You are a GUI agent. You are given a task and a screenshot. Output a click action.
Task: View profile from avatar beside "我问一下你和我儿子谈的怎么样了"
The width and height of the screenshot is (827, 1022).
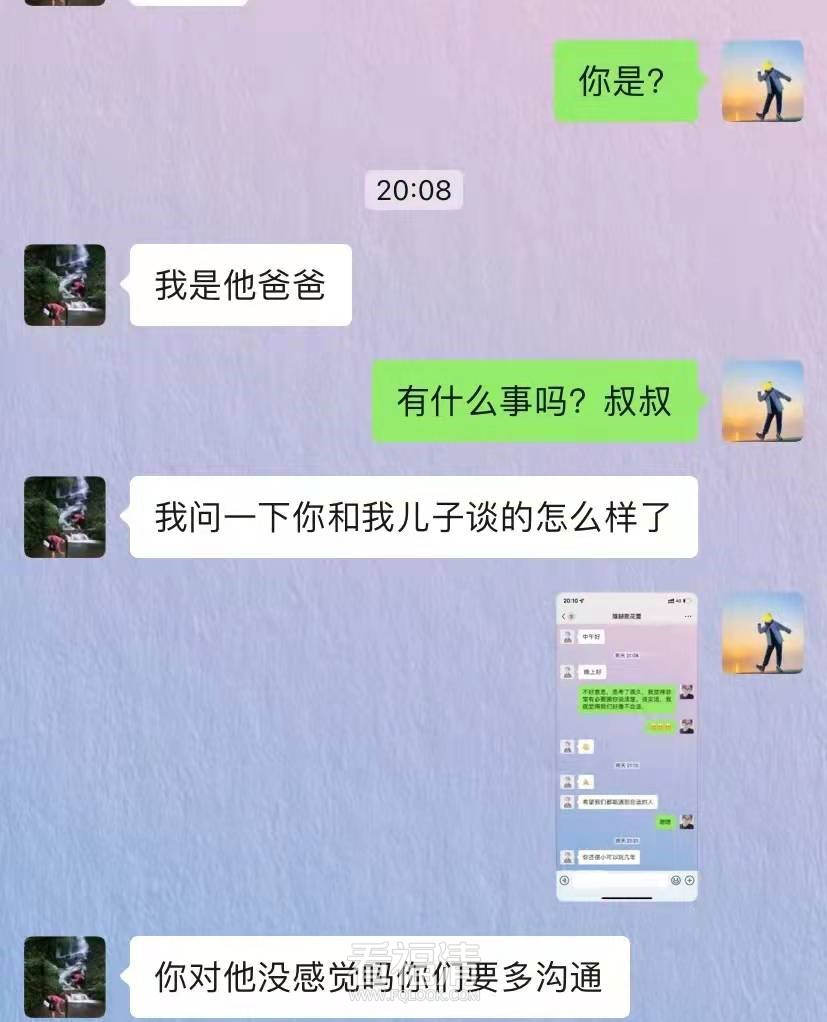[65, 517]
